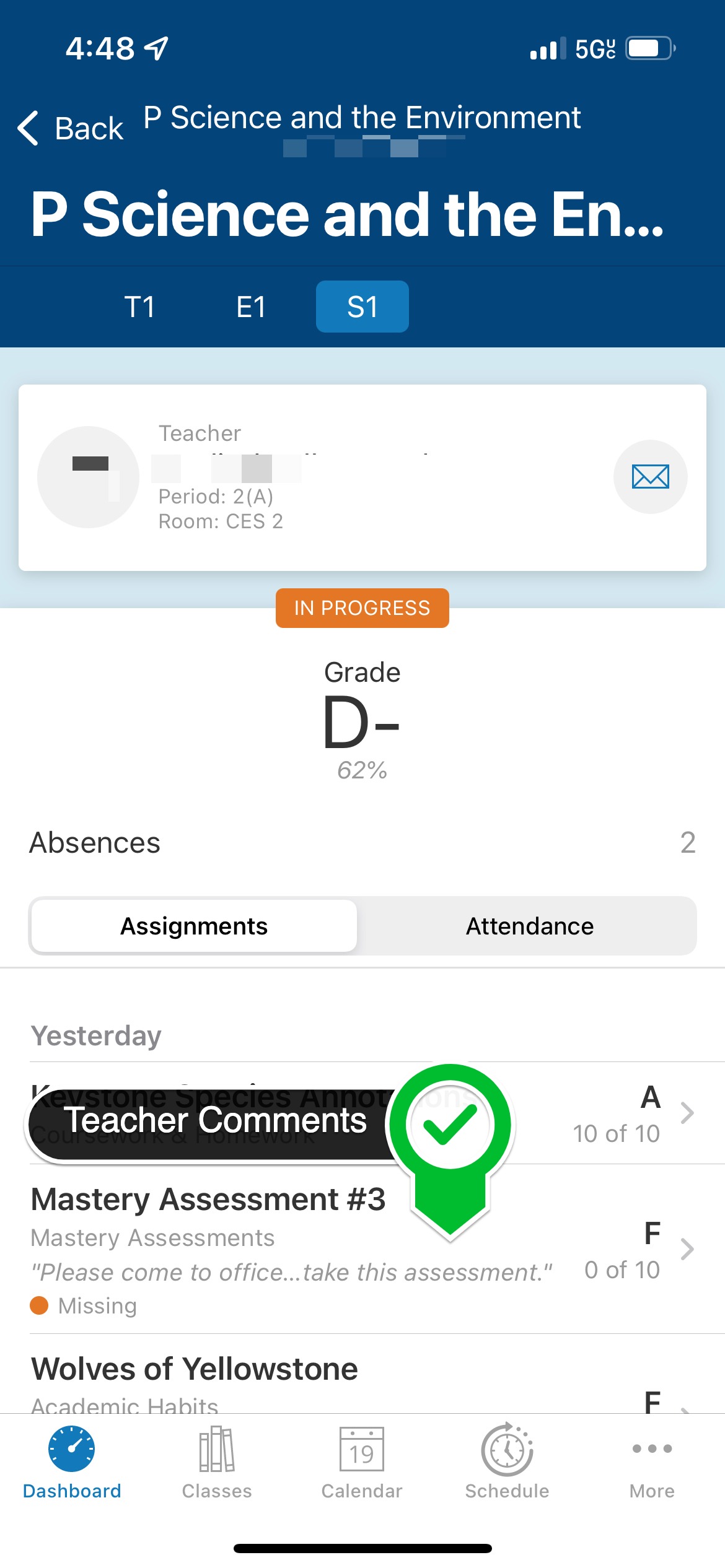The width and height of the screenshot is (725, 1568).
Task: Open the Classes tab
Action: (217, 1463)
